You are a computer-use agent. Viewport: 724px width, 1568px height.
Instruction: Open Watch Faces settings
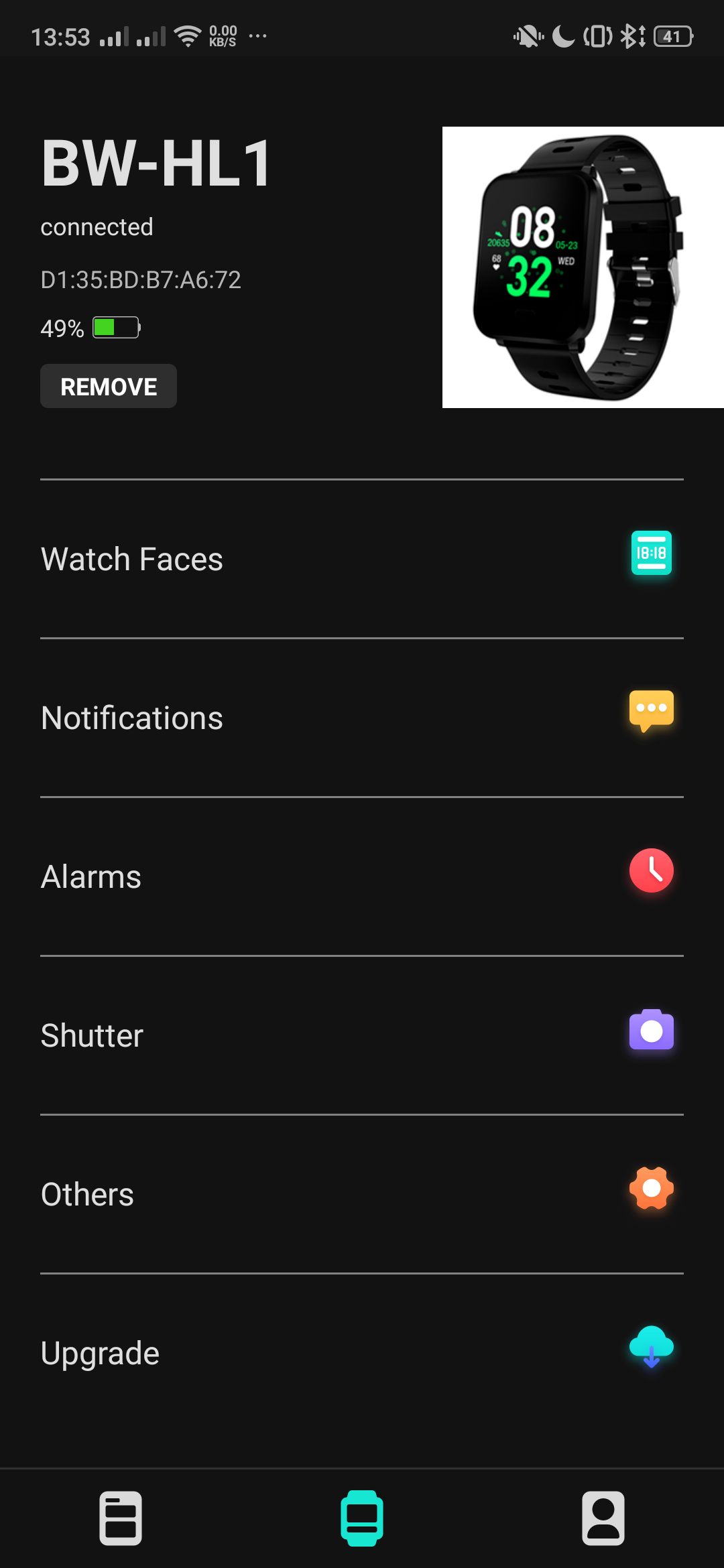click(x=362, y=559)
